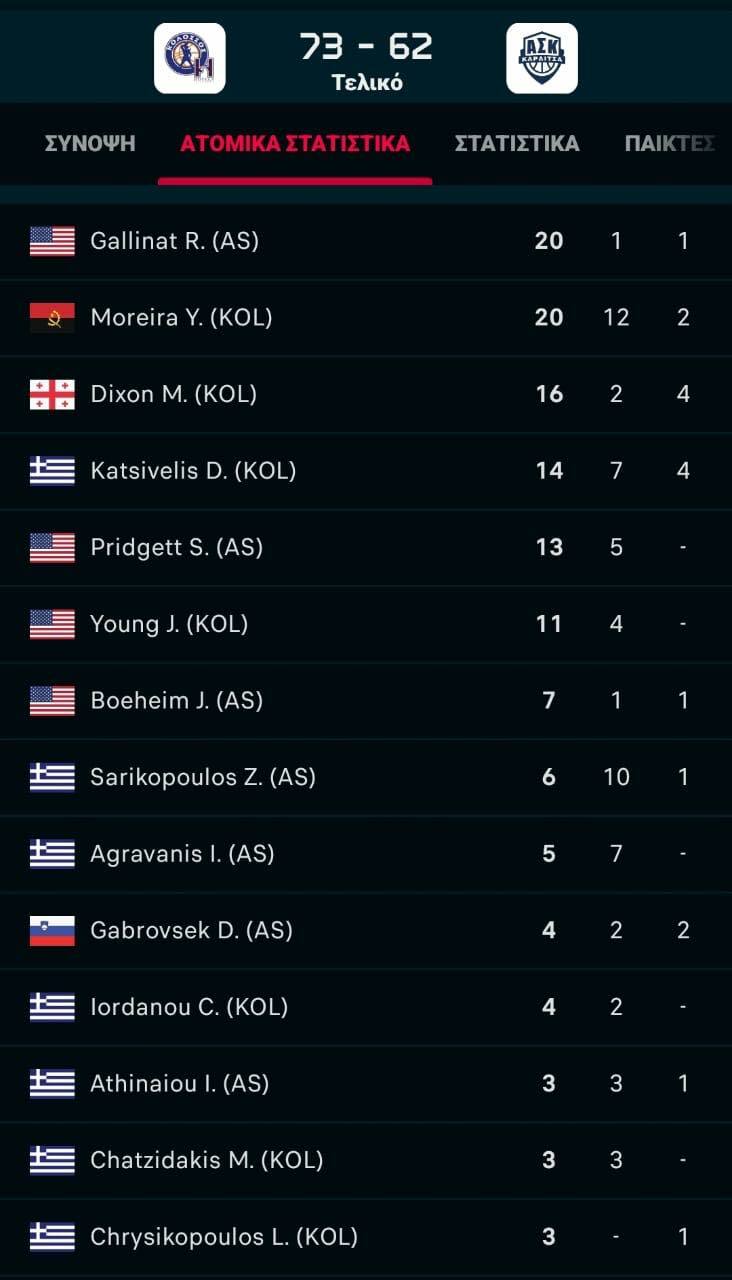
Task: Switch to the ΣΥΝΟΨΗ tab
Action: pyautogui.click(x=90, y=143)
